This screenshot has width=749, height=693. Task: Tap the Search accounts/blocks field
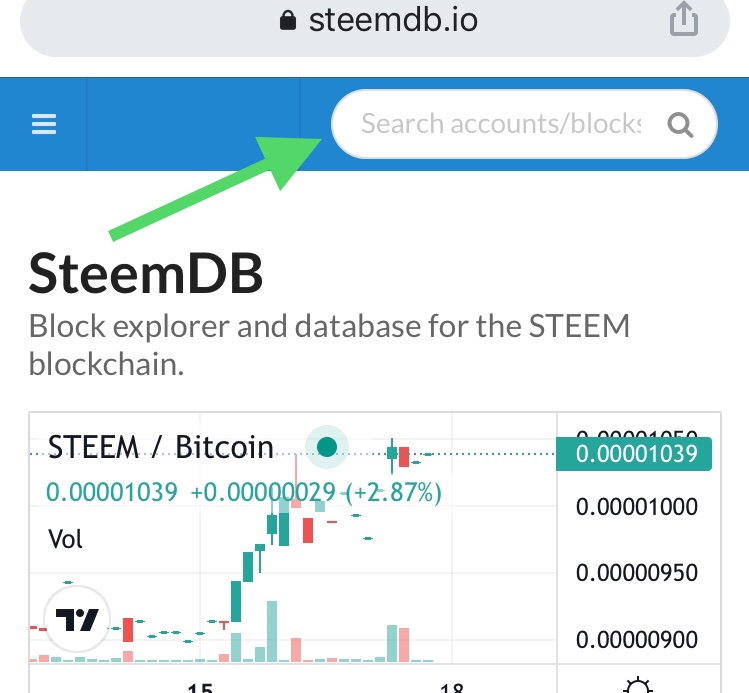tap(501, 124)
